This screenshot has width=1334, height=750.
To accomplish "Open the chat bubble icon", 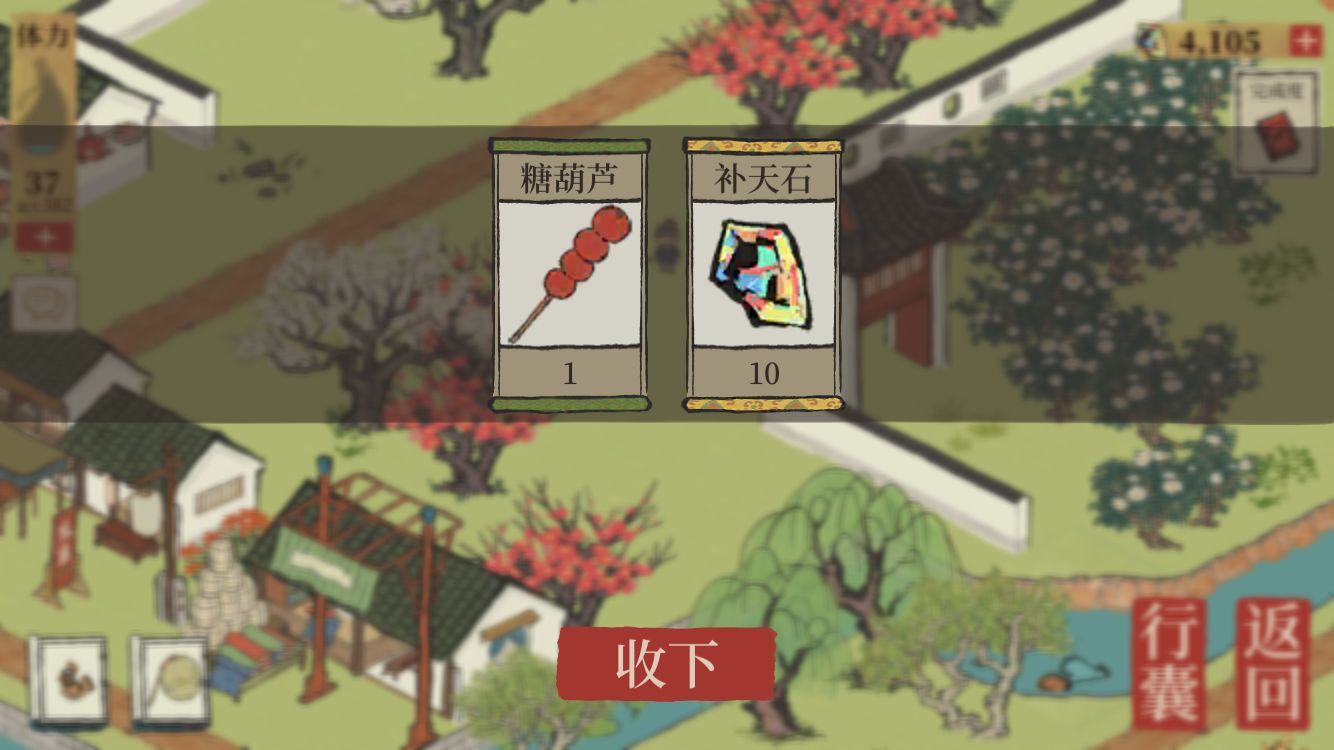I will (x=44, y=300).
